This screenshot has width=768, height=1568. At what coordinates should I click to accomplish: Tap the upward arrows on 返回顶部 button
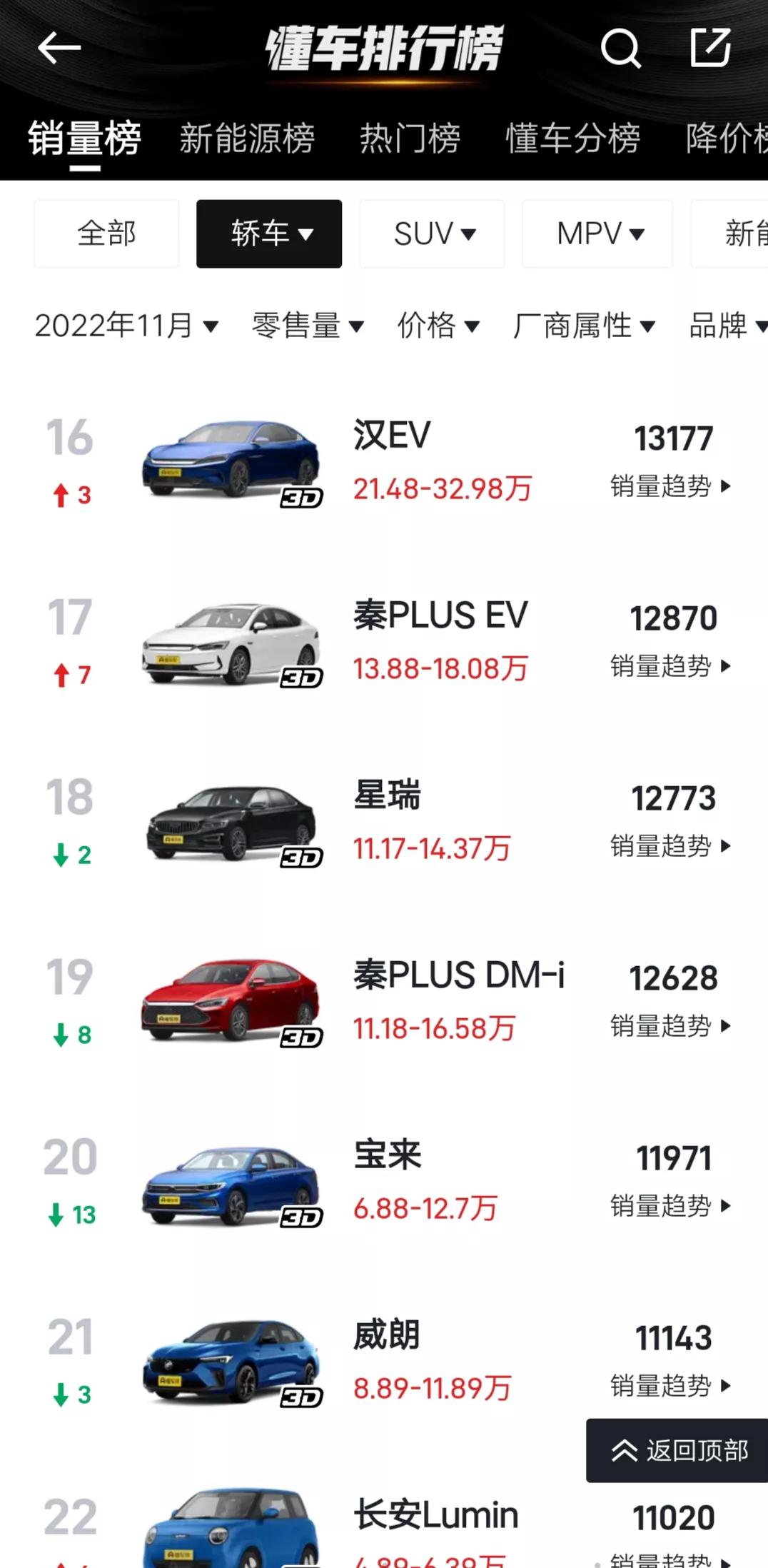pos(624,1452)
